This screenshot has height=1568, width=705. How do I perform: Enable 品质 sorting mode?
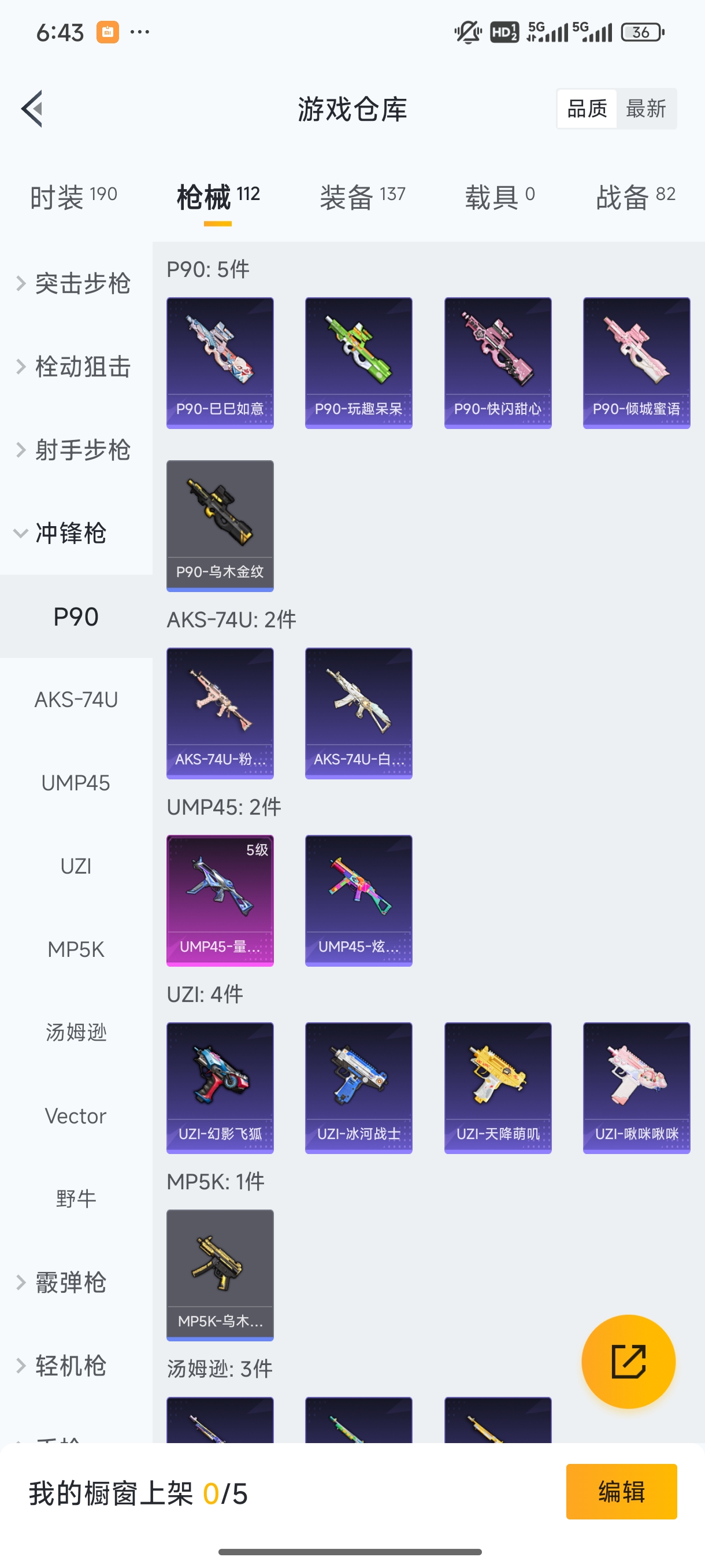click(x=586, y=108)
